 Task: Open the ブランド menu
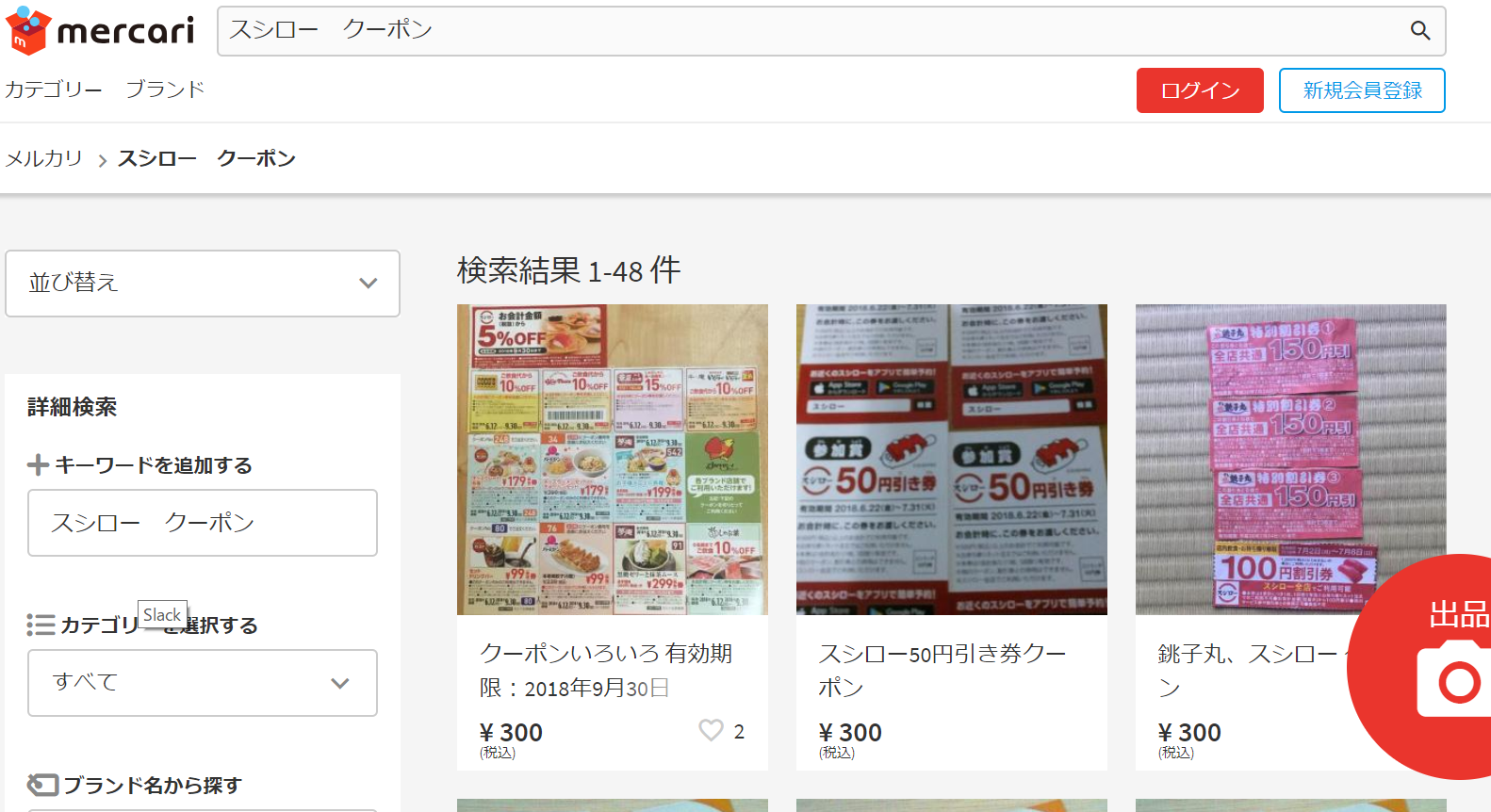165,89
